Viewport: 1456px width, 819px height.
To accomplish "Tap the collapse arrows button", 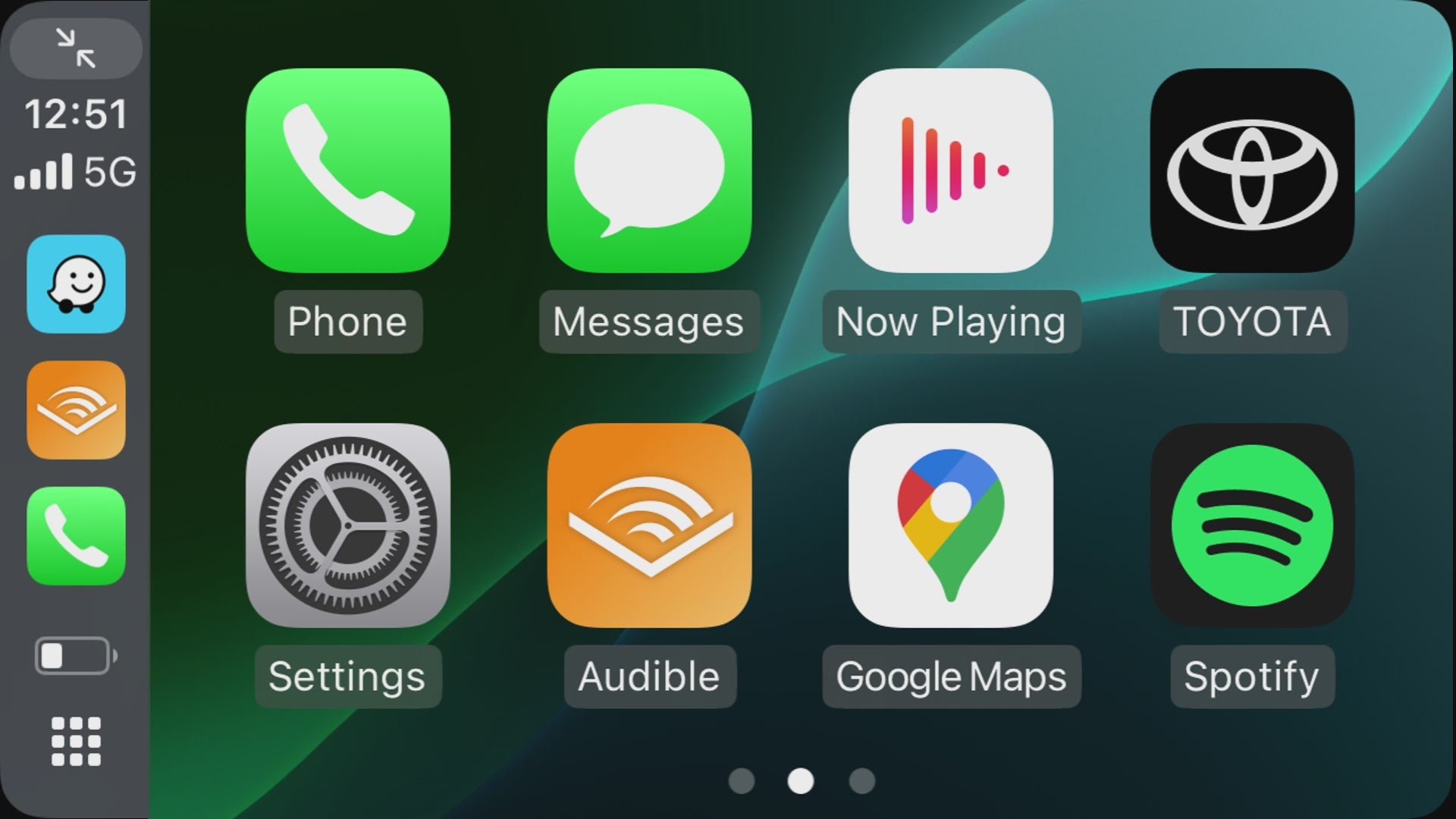I will (x=76, y=49).
